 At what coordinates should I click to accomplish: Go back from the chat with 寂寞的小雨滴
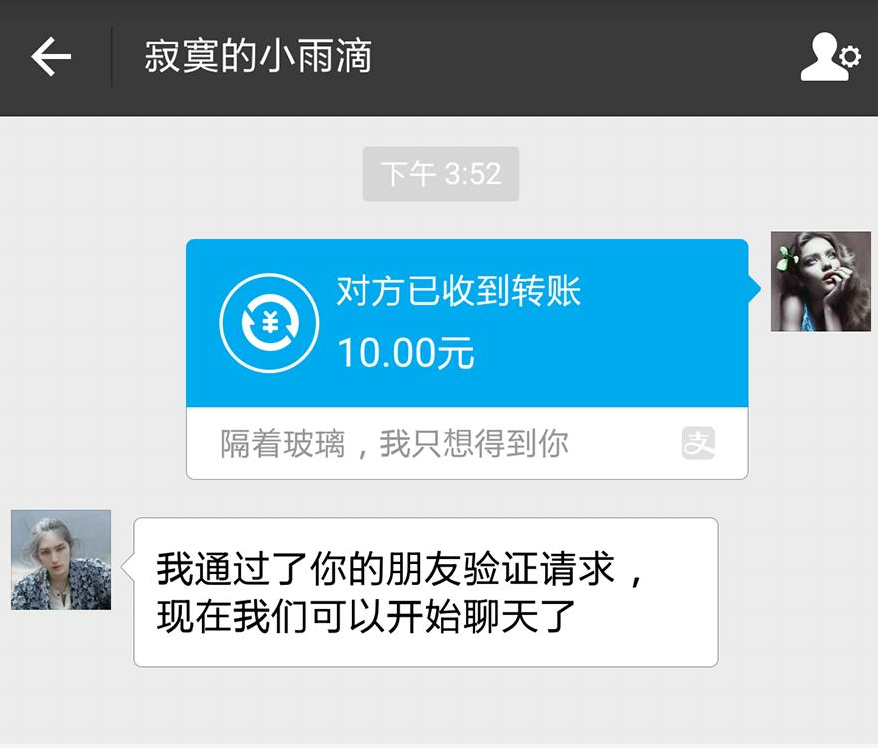[51, 57]
